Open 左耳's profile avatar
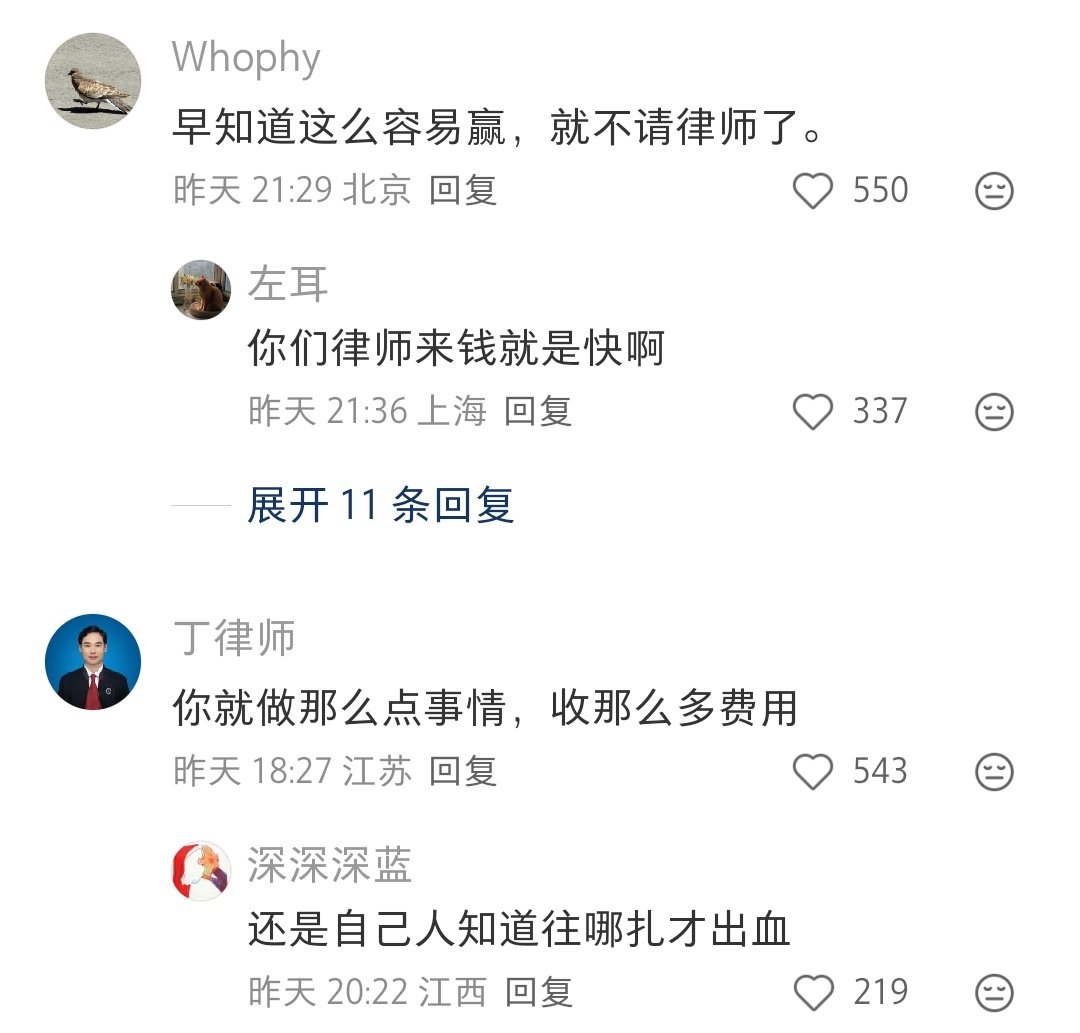 tap(202, 290)
